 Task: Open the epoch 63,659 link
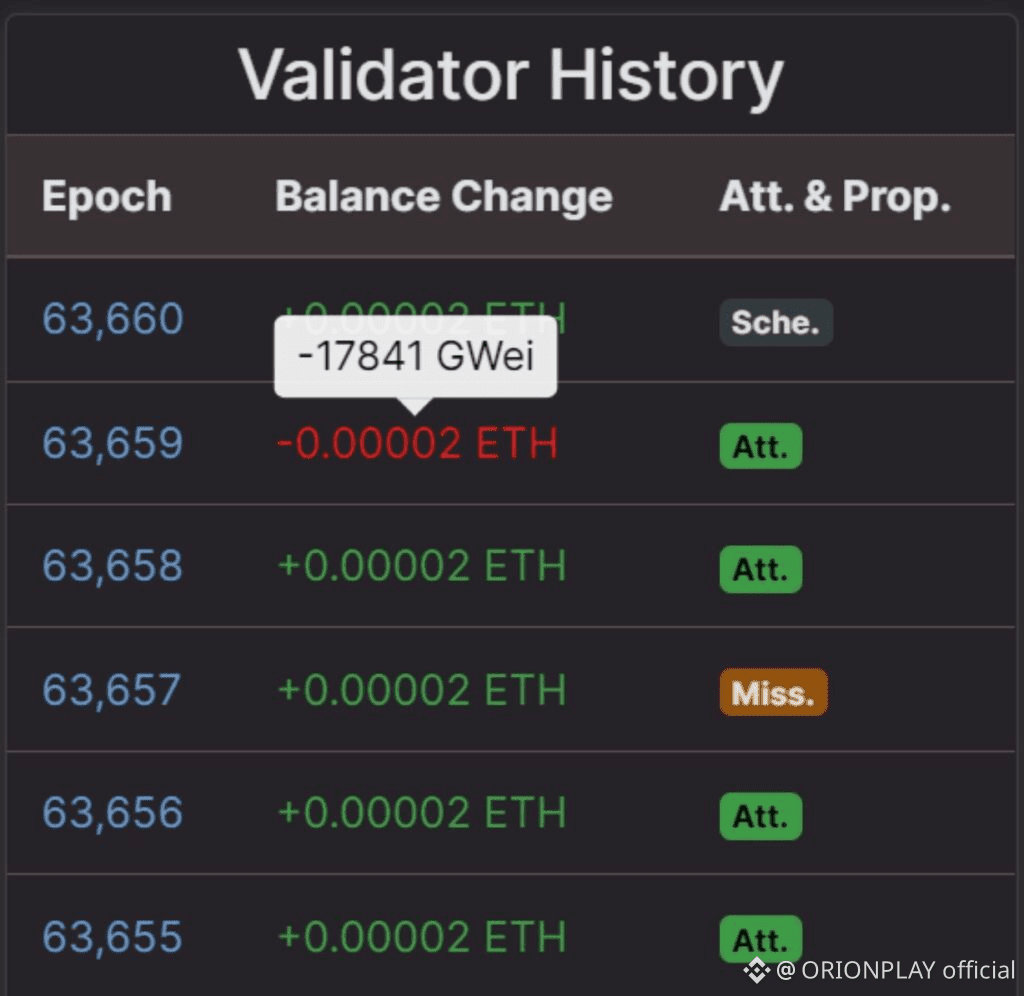pyautogui.click(x=112, y=443)
